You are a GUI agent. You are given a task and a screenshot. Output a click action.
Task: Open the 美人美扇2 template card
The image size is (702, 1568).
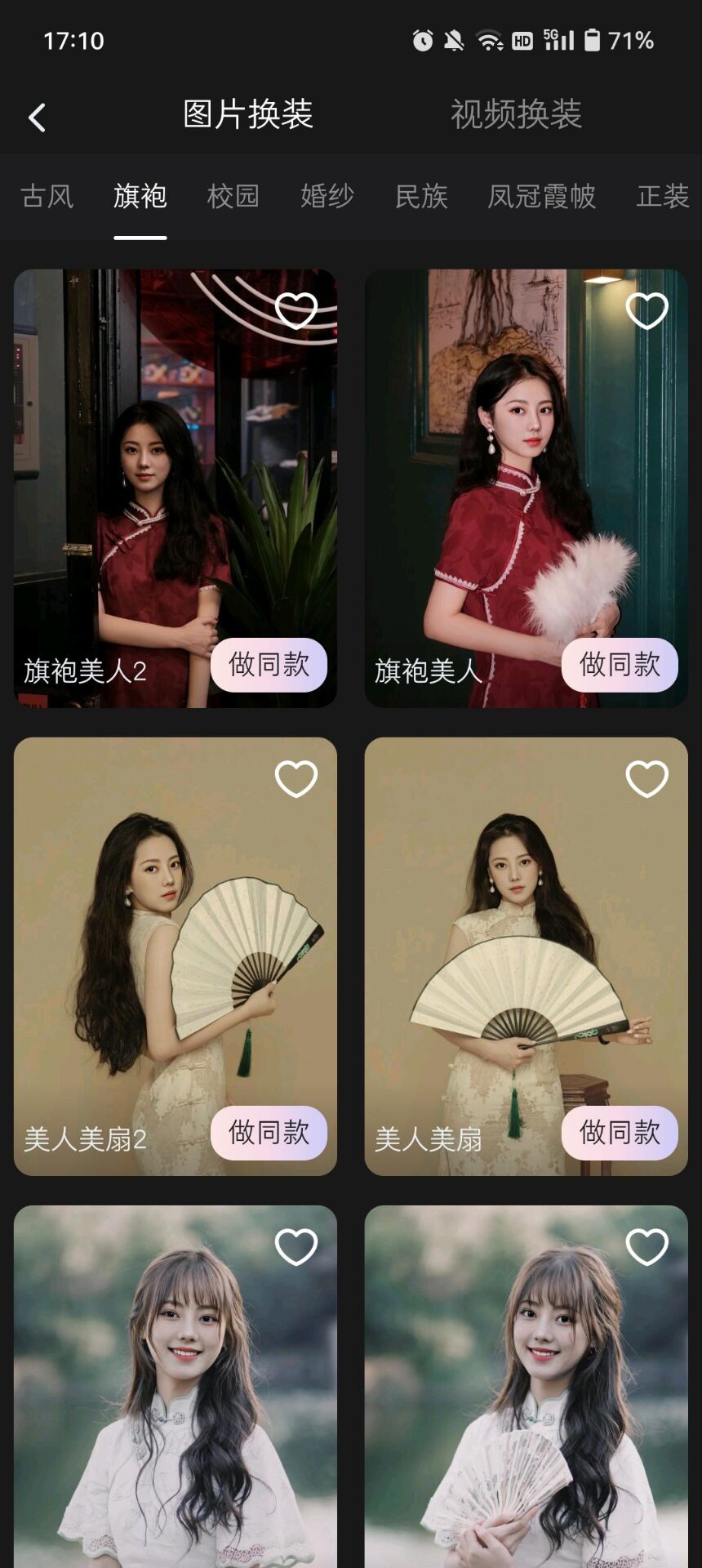click(175, 956)
